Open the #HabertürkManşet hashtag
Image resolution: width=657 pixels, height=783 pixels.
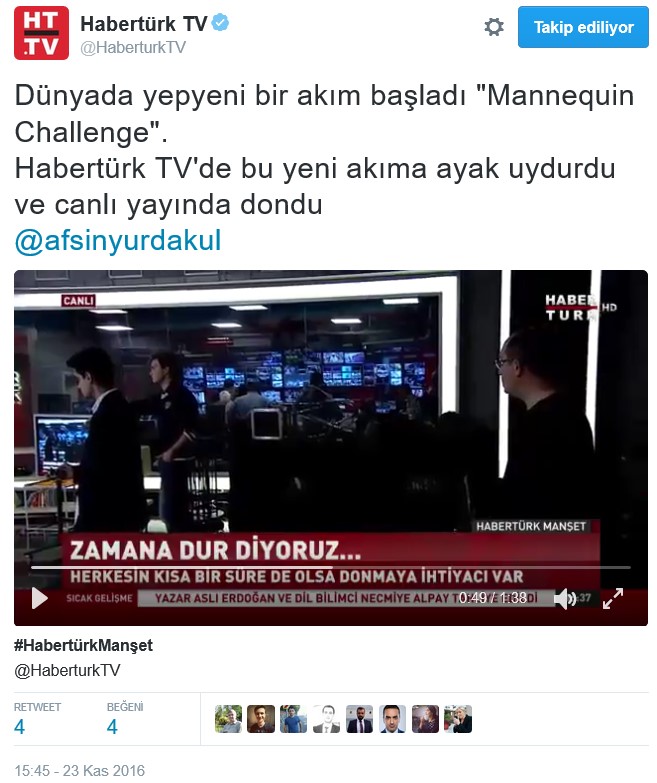click(x=83, y=645)
